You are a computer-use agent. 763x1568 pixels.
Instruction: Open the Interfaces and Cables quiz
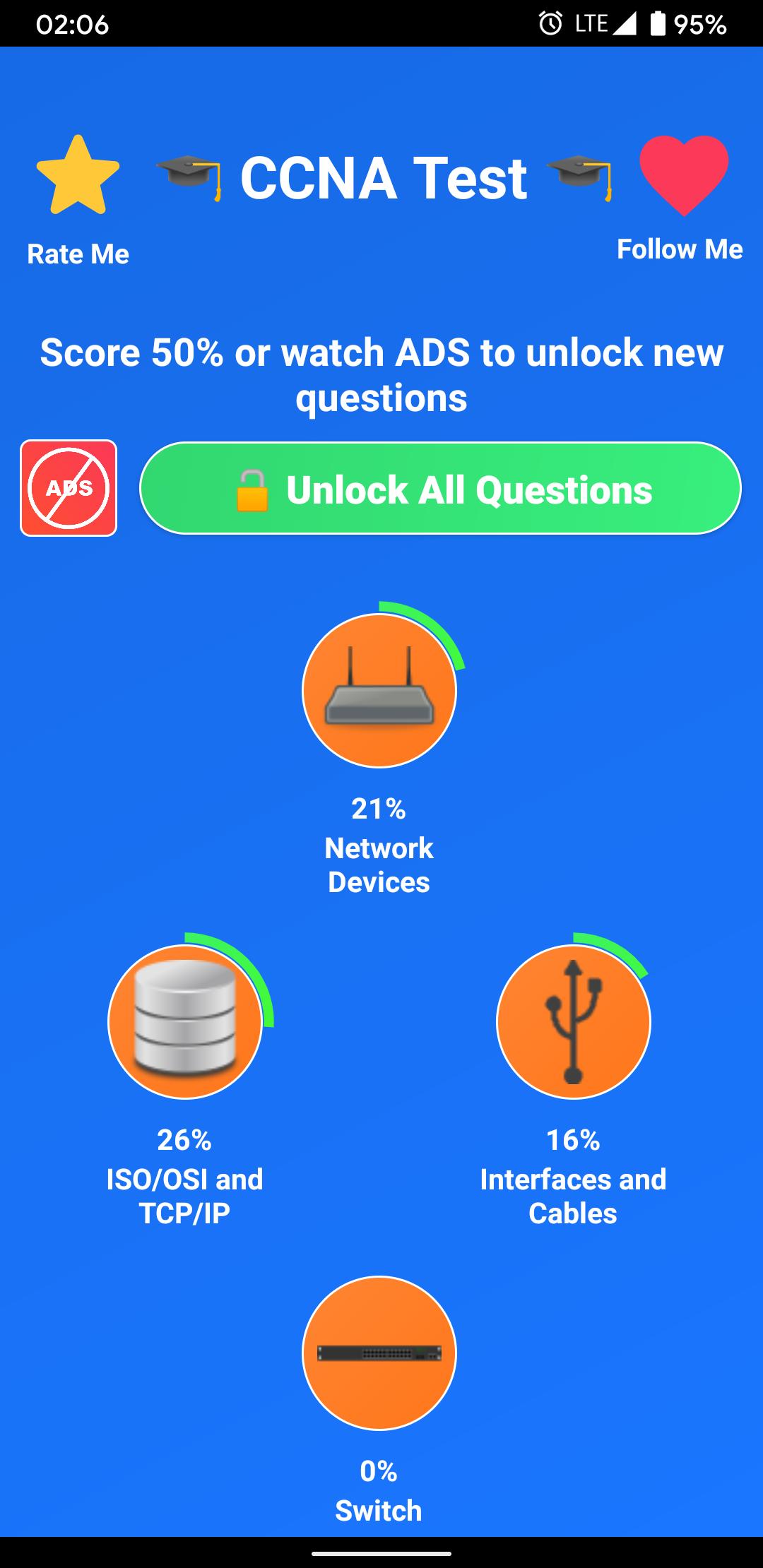click(573, 1022)
